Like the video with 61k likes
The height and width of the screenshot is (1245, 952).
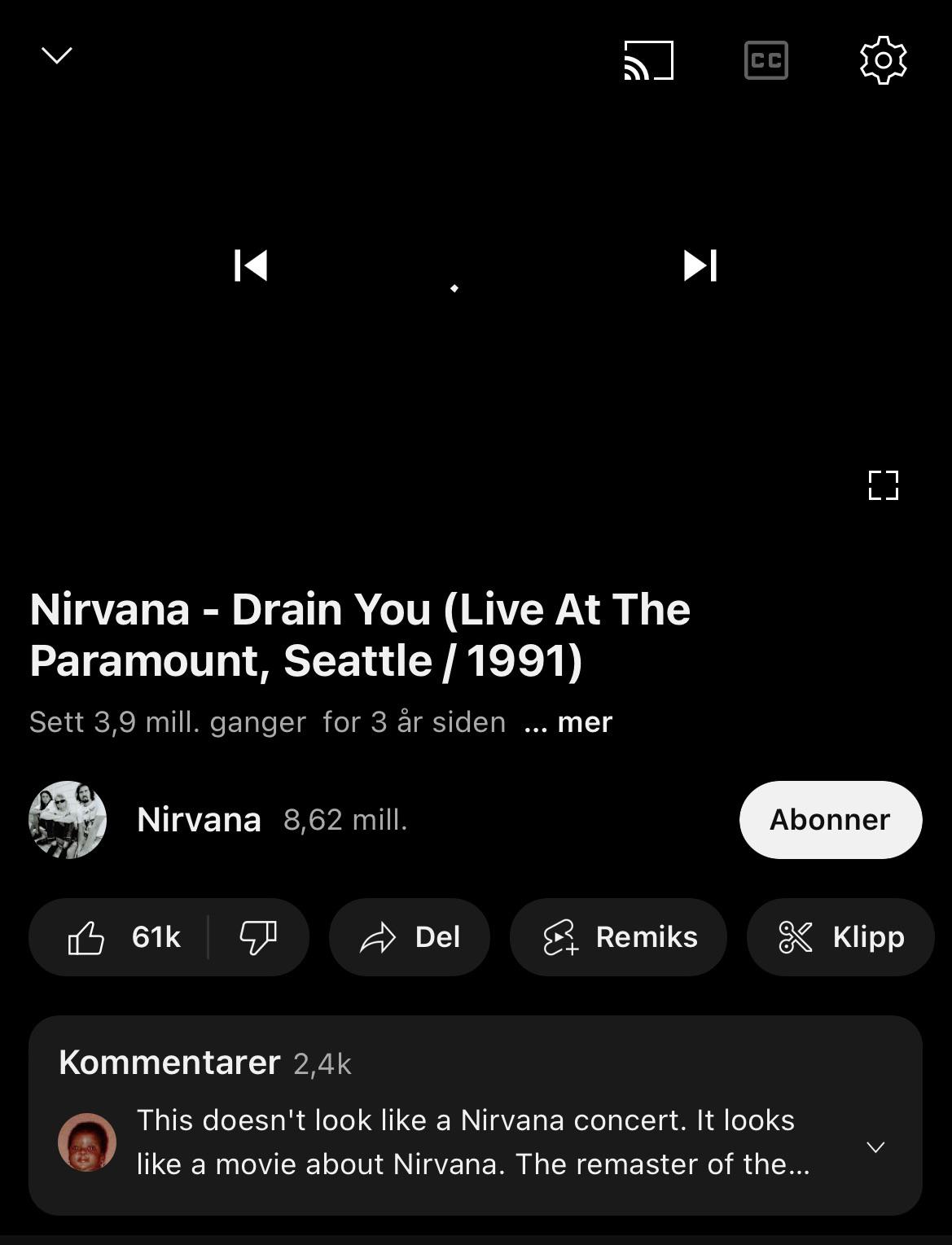(124, 937)
